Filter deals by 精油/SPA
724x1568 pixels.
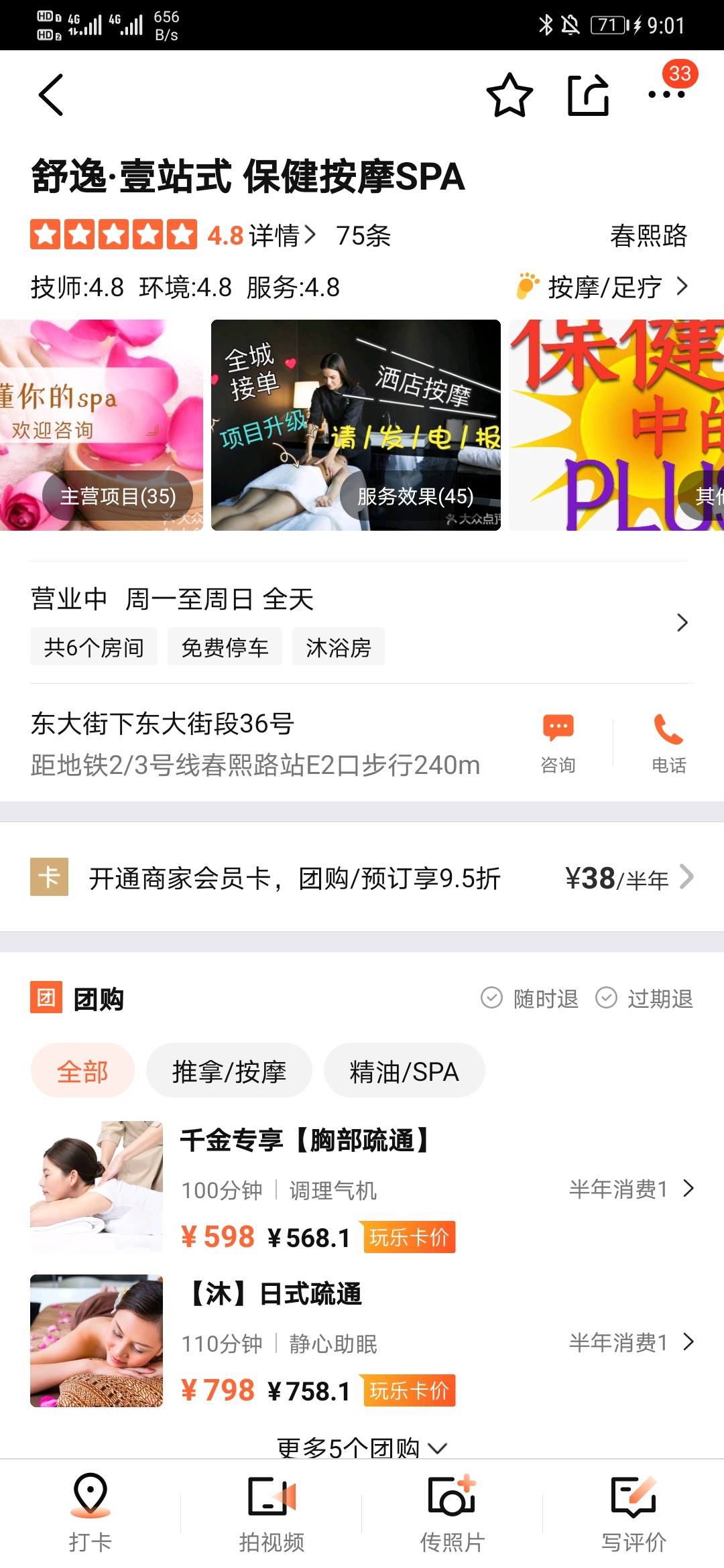click(404, 1071)
